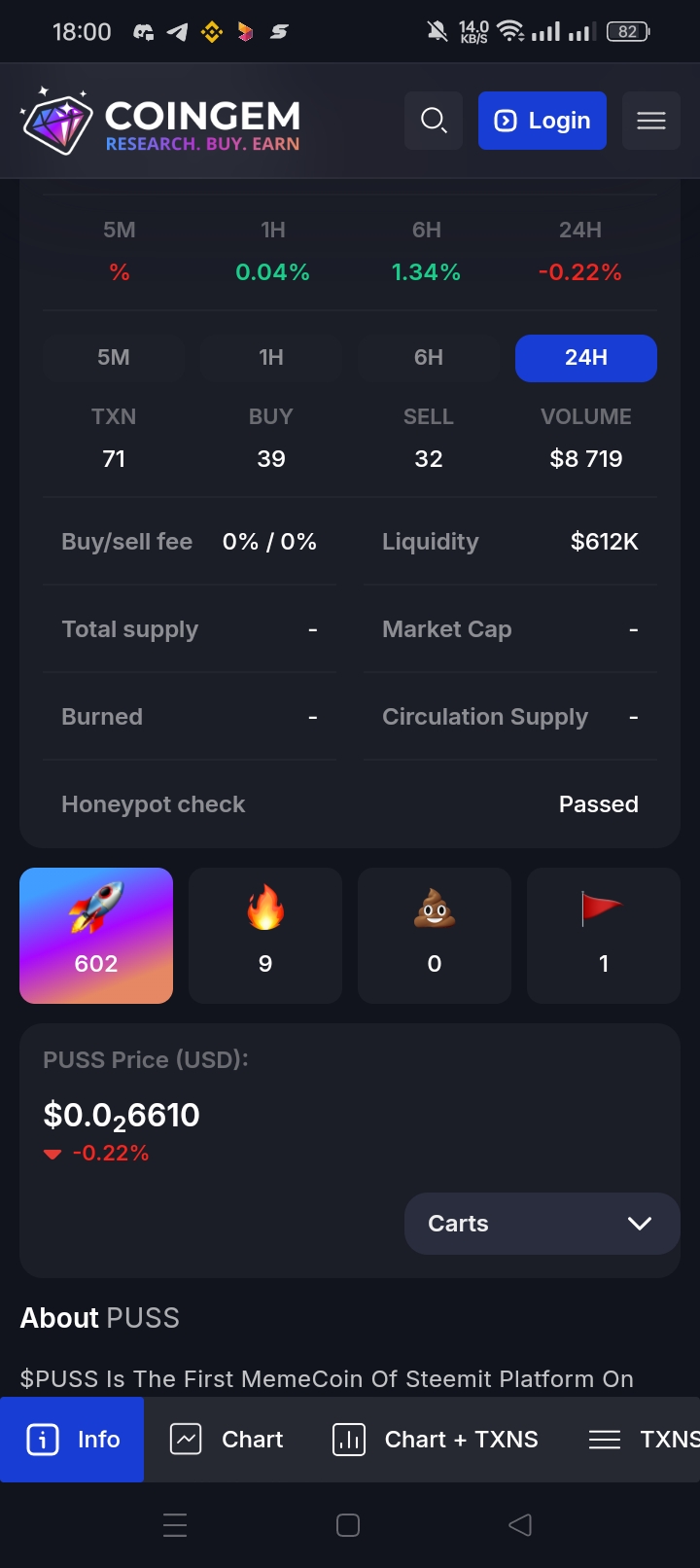700x1568 pixels.
Task: Vote with the rocket button
Action: click(96, 936)
